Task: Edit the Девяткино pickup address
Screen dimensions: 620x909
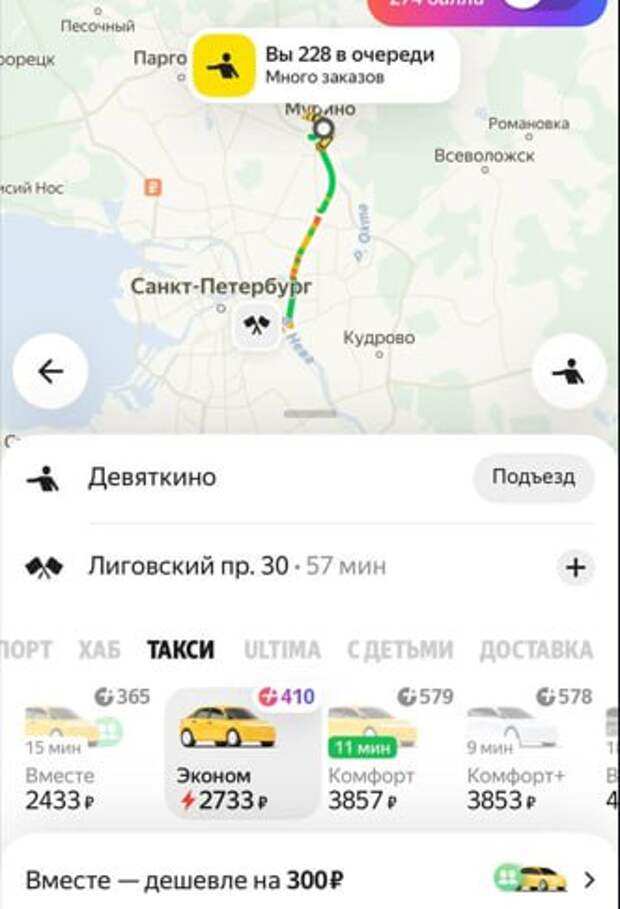Action: click(x=152, y=477)
